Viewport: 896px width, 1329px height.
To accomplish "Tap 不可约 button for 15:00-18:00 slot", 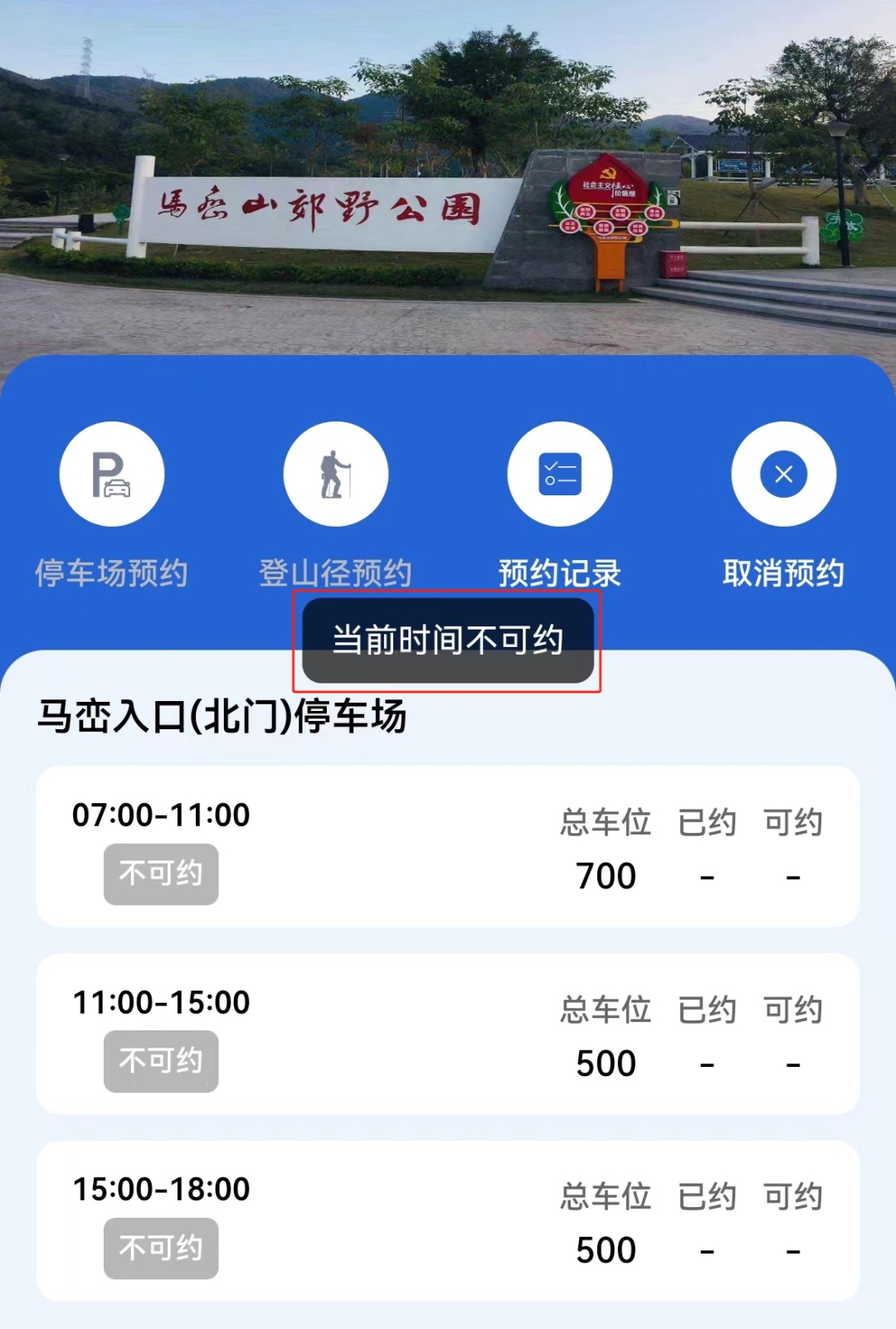I will 161,1249.
